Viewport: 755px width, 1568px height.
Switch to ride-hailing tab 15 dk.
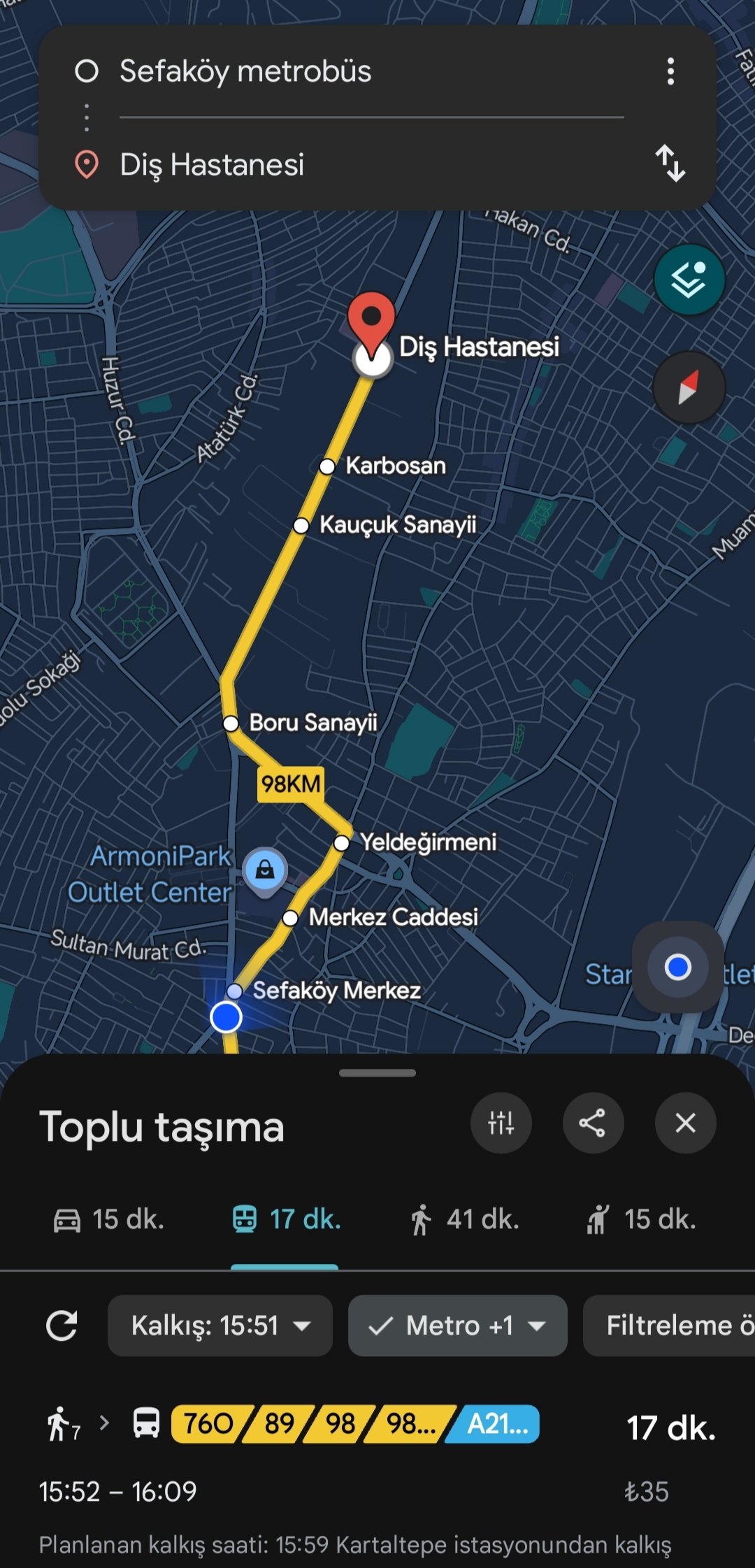[x=640, y=1220]
